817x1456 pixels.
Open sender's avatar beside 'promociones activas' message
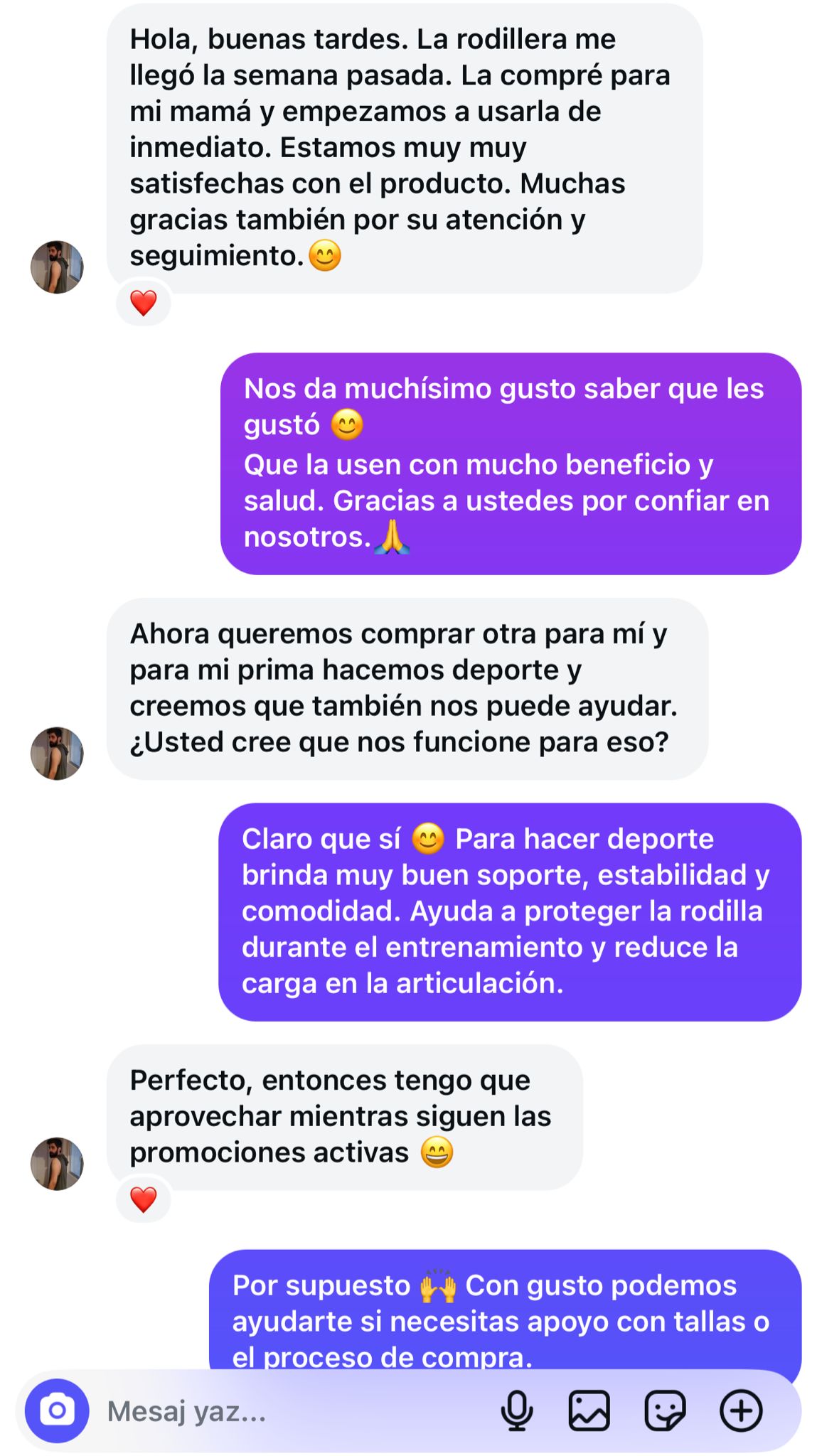tap(57, 1164)
